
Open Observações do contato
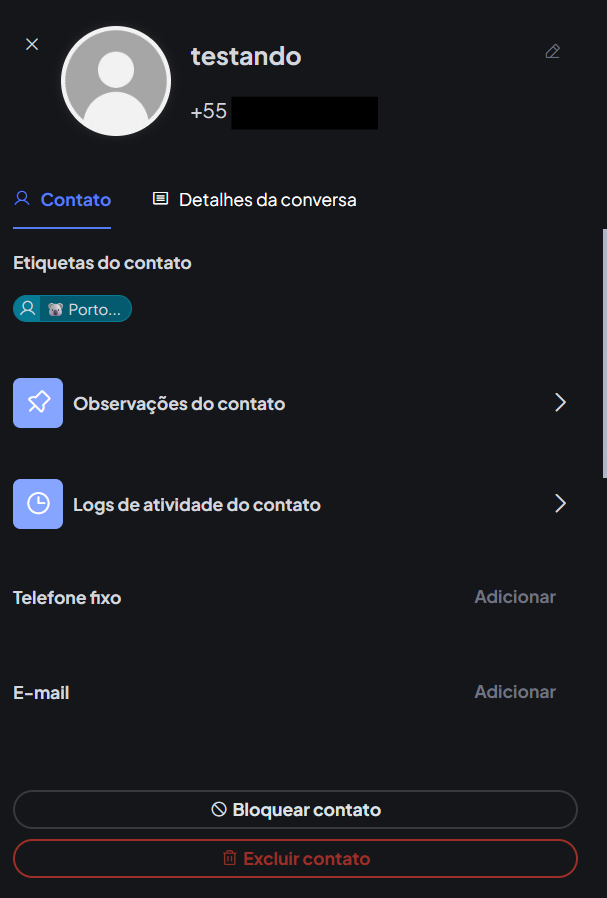click(x=290, y=404)
